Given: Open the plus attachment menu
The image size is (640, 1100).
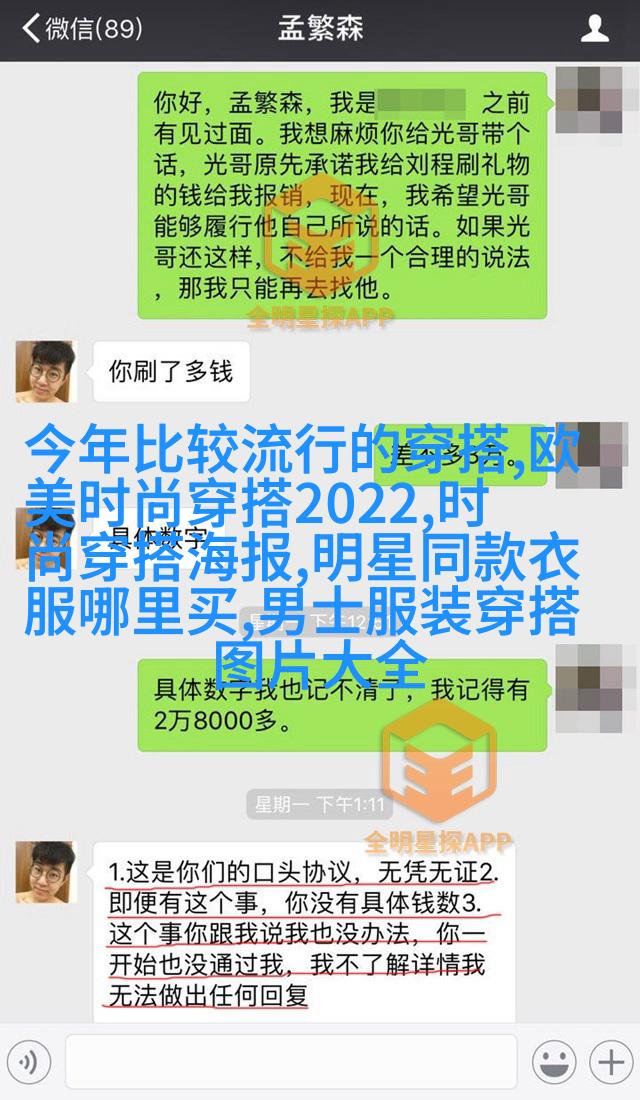Looking at the screenshot, I should coord(609,1061).
